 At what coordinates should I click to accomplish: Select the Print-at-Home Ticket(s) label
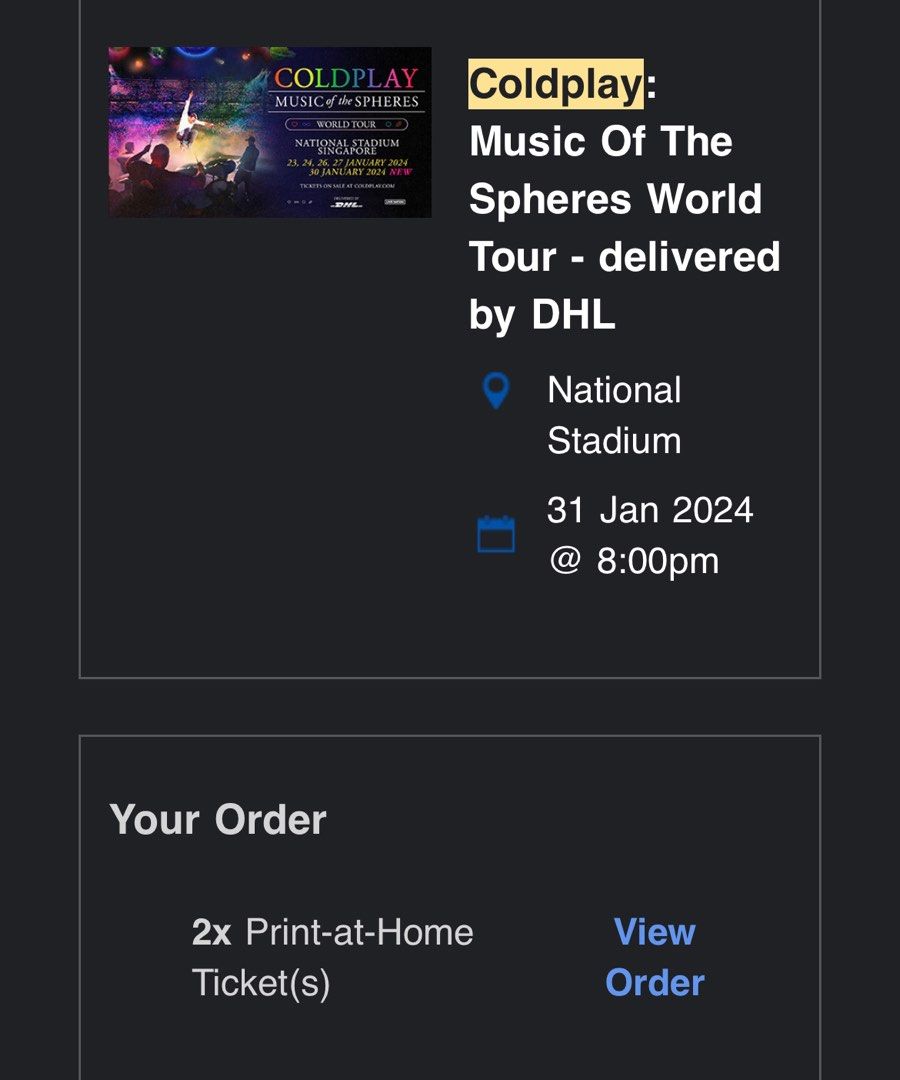[330, 957]
